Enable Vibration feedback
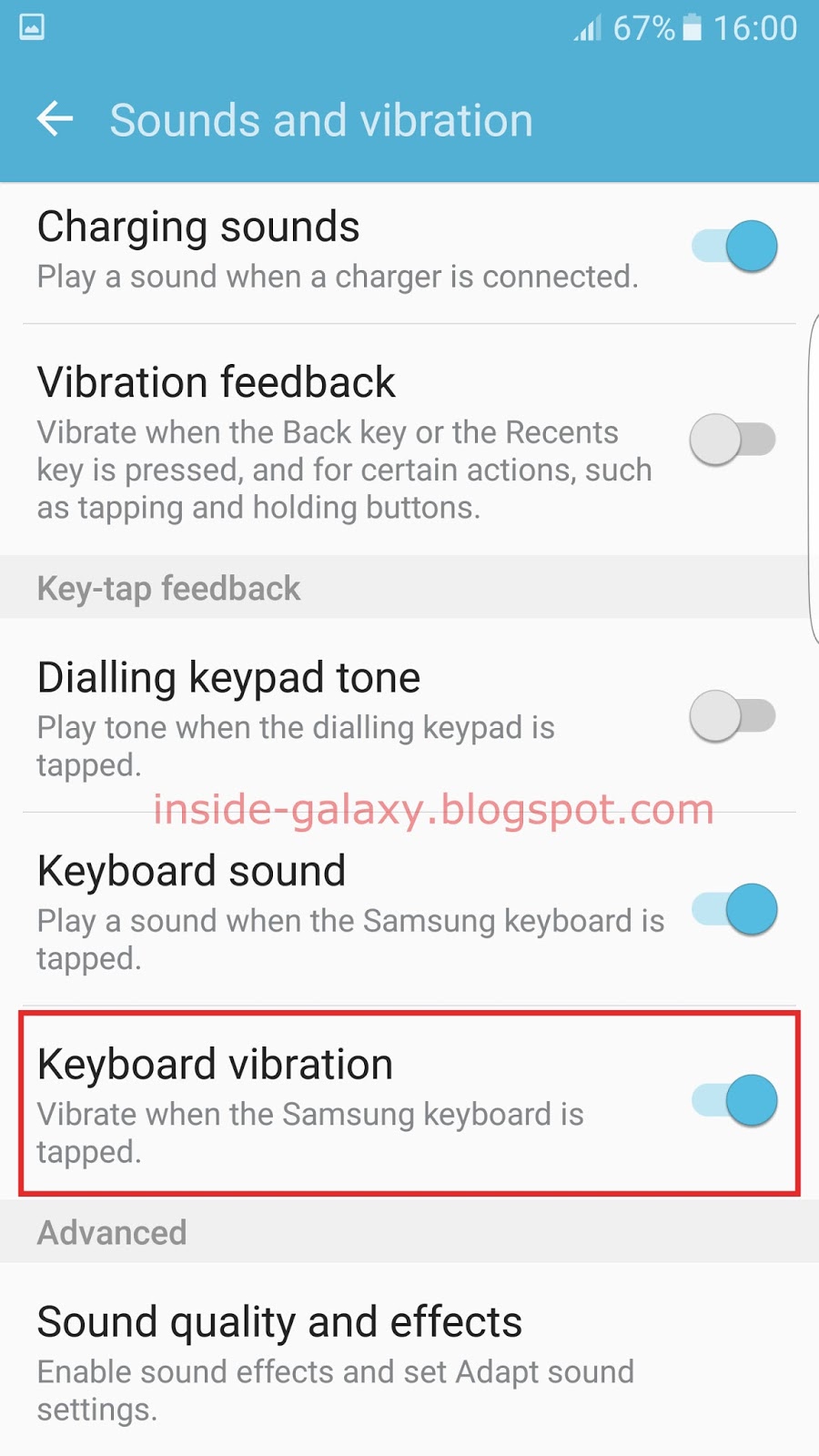The image size is (819, 1456). tap(731, 440)
